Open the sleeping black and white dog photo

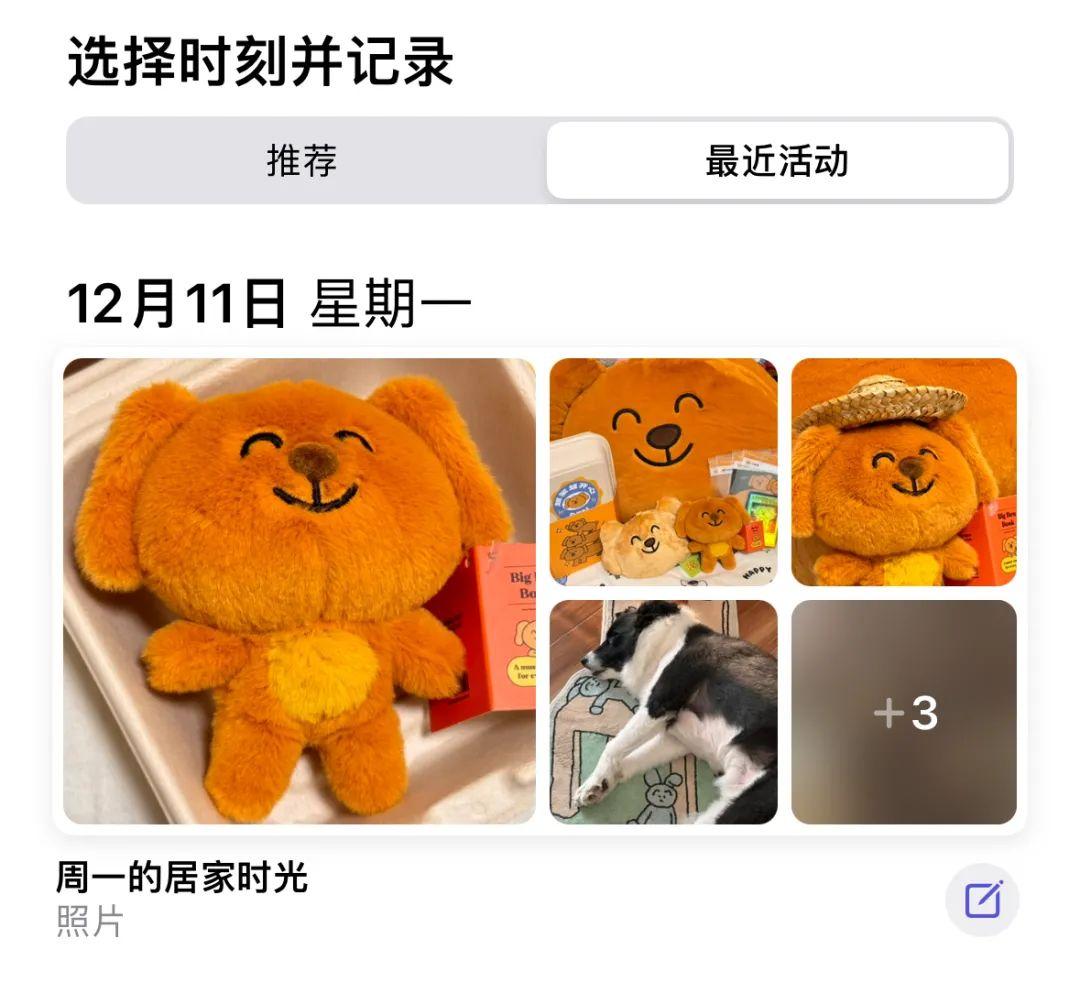(x=663, y=712)
